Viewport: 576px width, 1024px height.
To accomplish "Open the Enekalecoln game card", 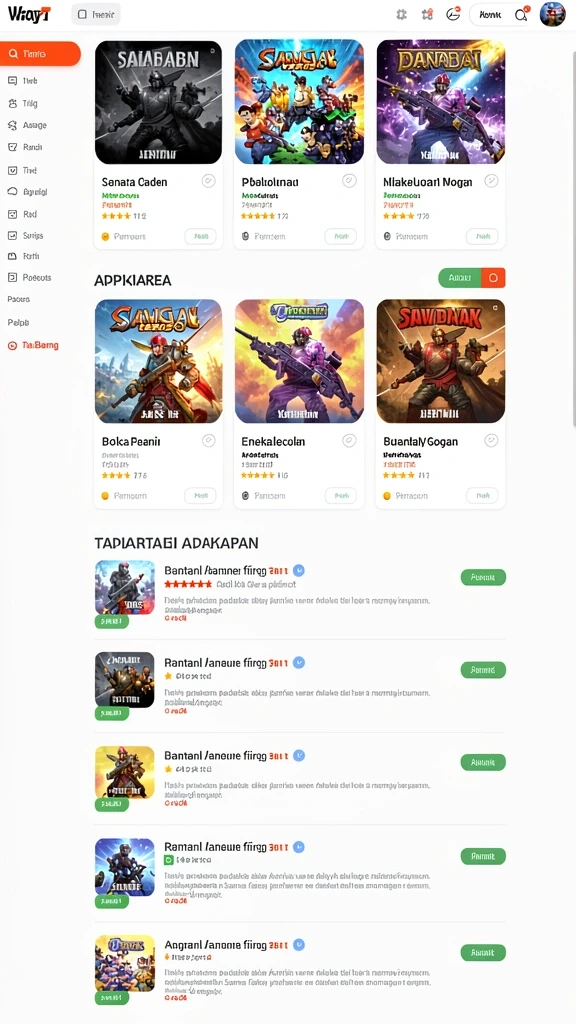I will 299,403.
